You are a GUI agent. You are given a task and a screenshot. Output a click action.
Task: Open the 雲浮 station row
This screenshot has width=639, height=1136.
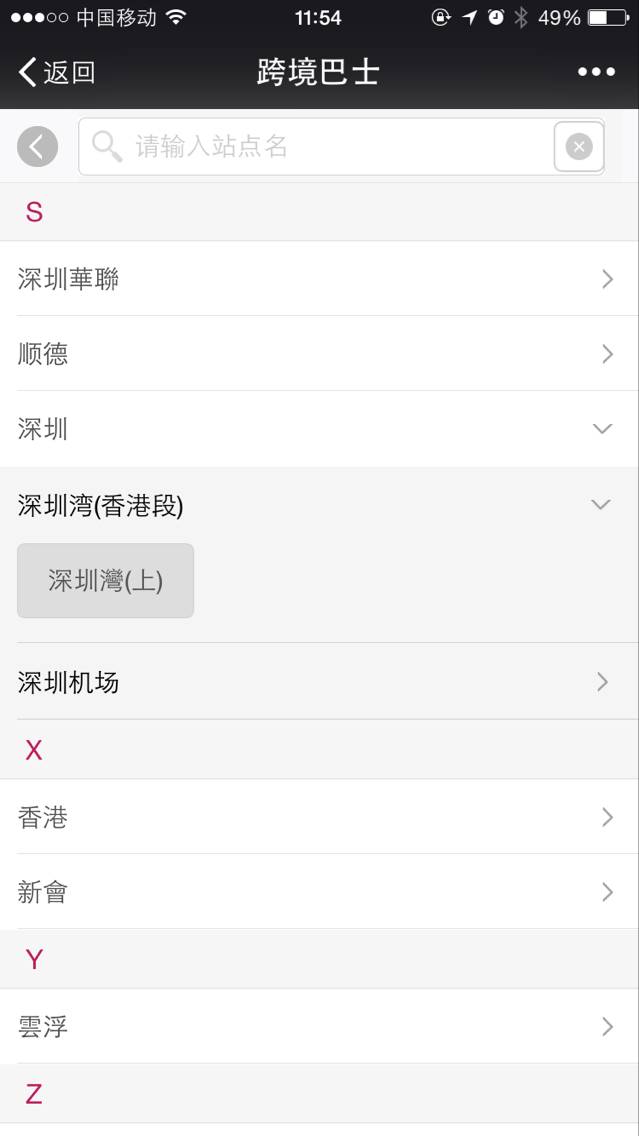(x=320, y=1027)
